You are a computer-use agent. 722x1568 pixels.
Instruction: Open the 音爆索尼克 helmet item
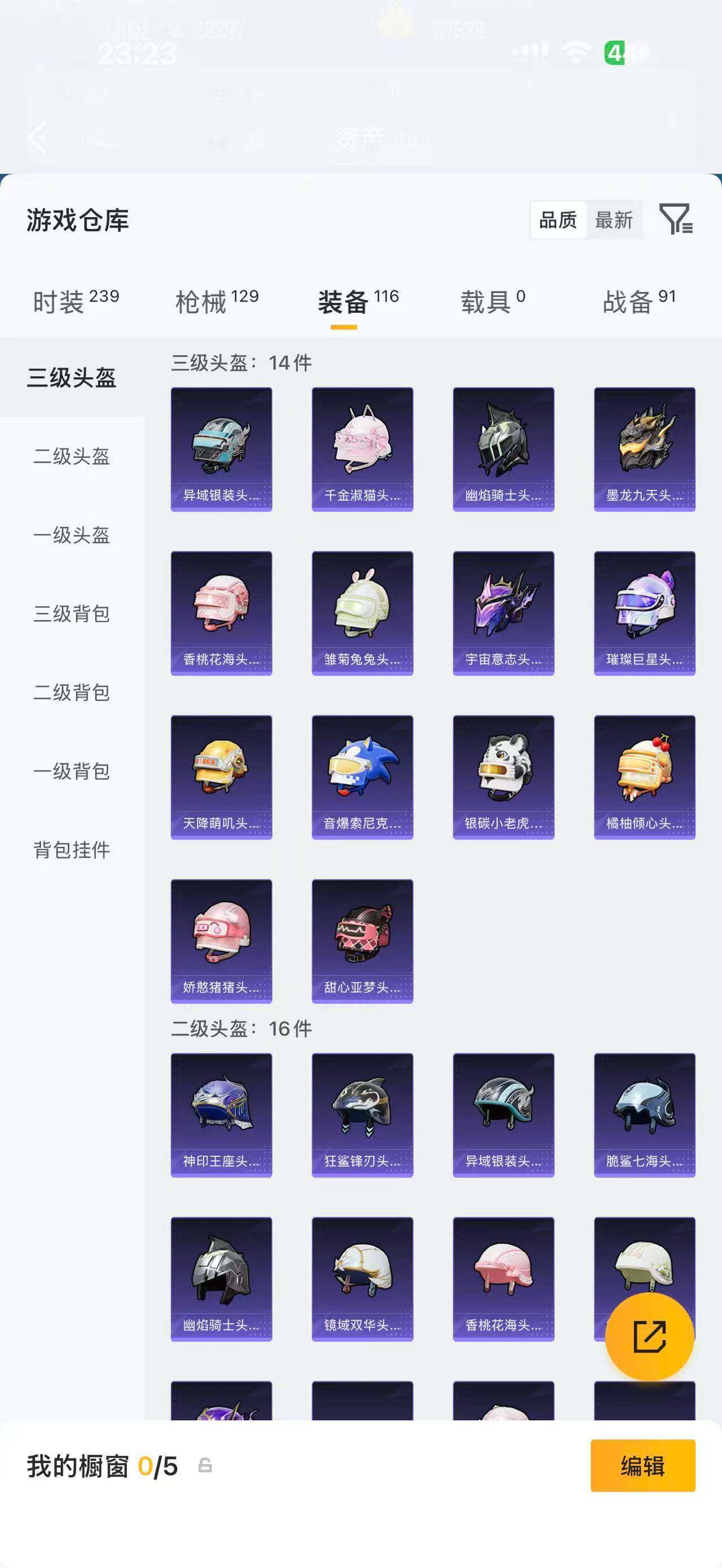(362, 778)
